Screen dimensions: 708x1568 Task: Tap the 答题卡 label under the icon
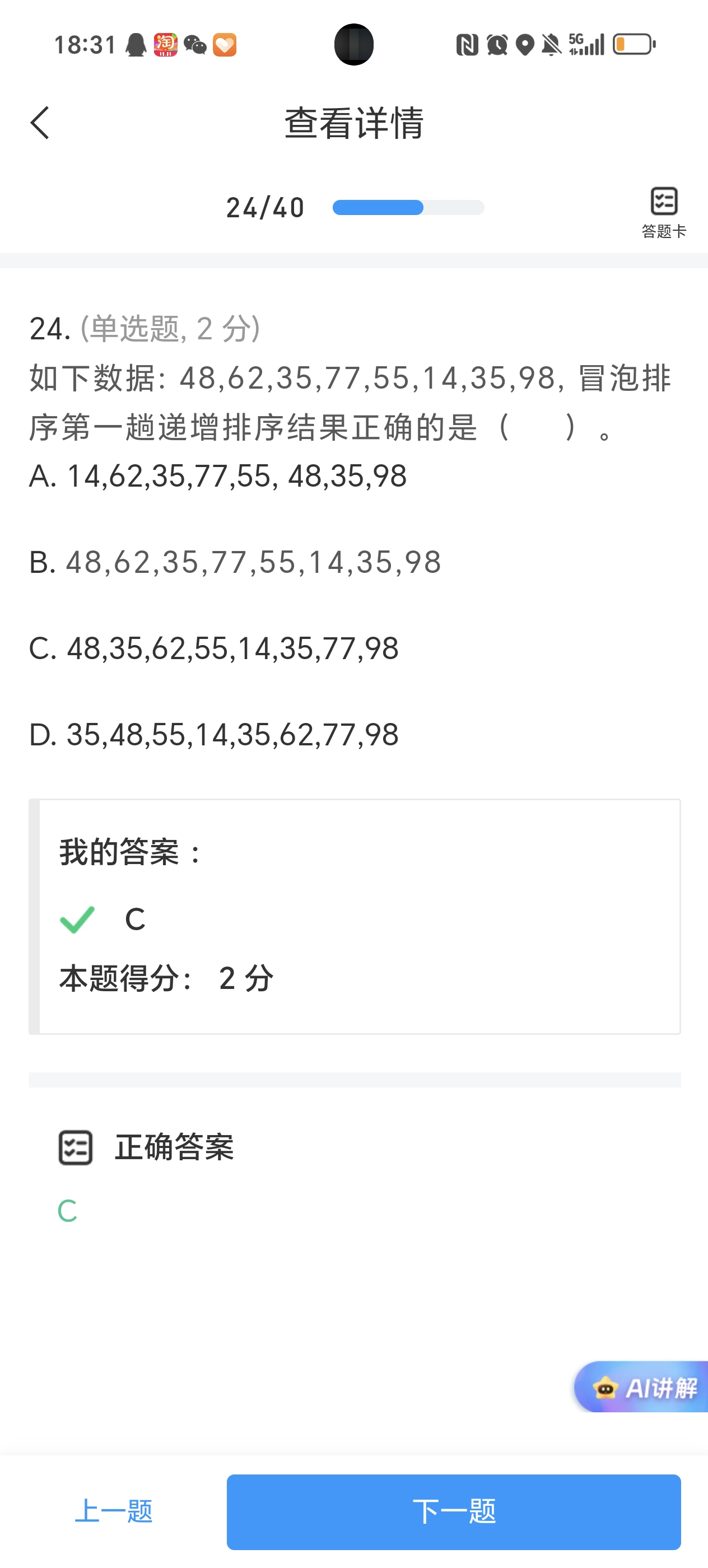tap(663, 231)
